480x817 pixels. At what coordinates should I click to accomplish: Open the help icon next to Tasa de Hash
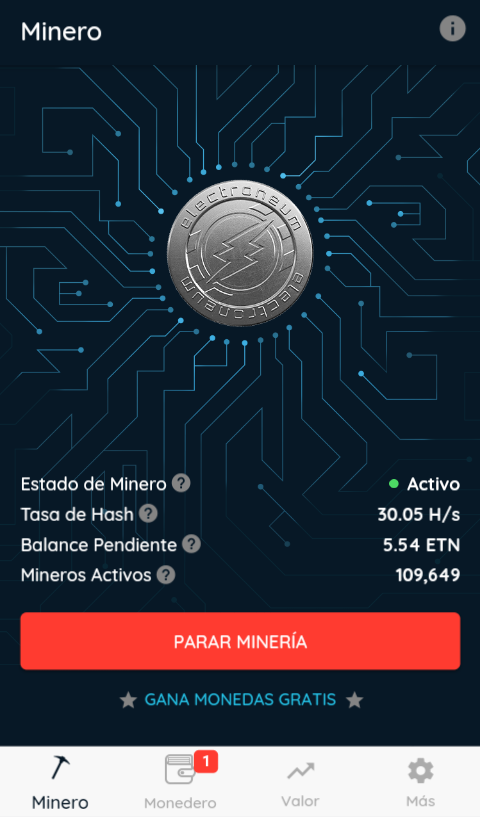click(149, 513)
